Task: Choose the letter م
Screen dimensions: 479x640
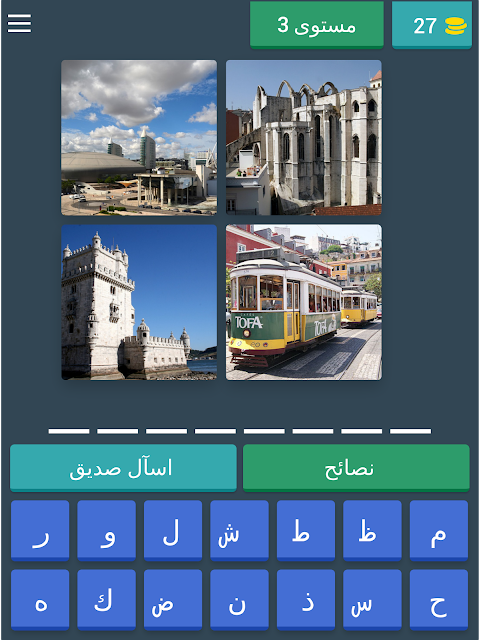Action: click(439, 531)
